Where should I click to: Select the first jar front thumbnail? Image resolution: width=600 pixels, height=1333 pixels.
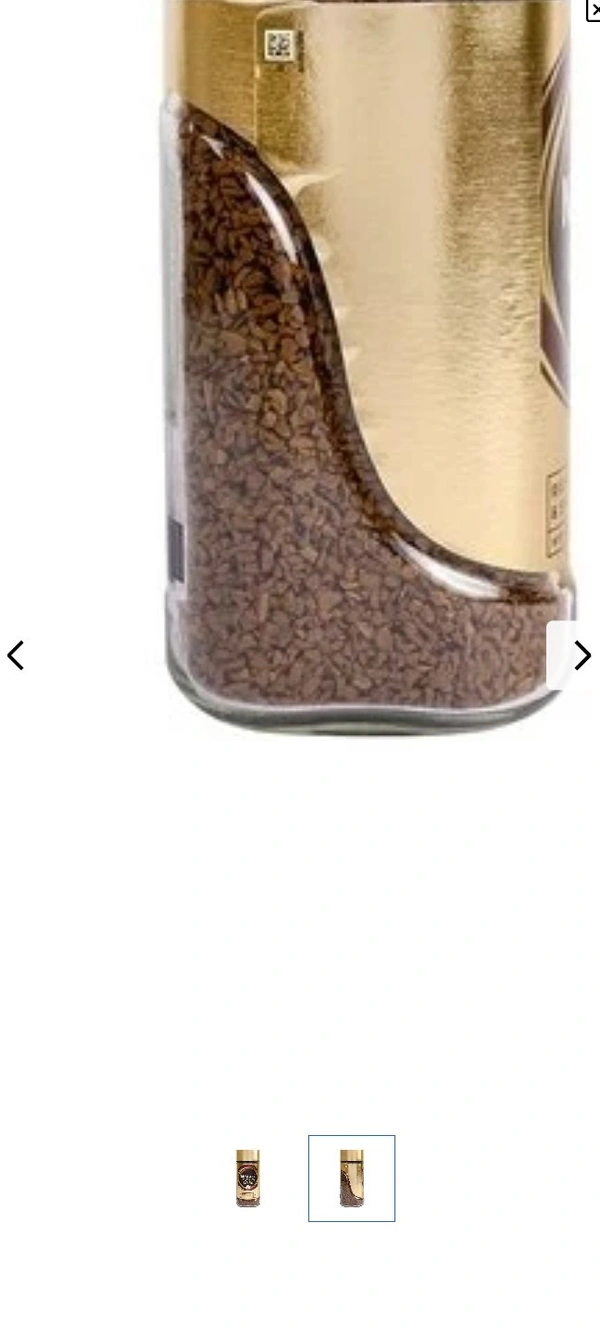tap(248, 1178)
